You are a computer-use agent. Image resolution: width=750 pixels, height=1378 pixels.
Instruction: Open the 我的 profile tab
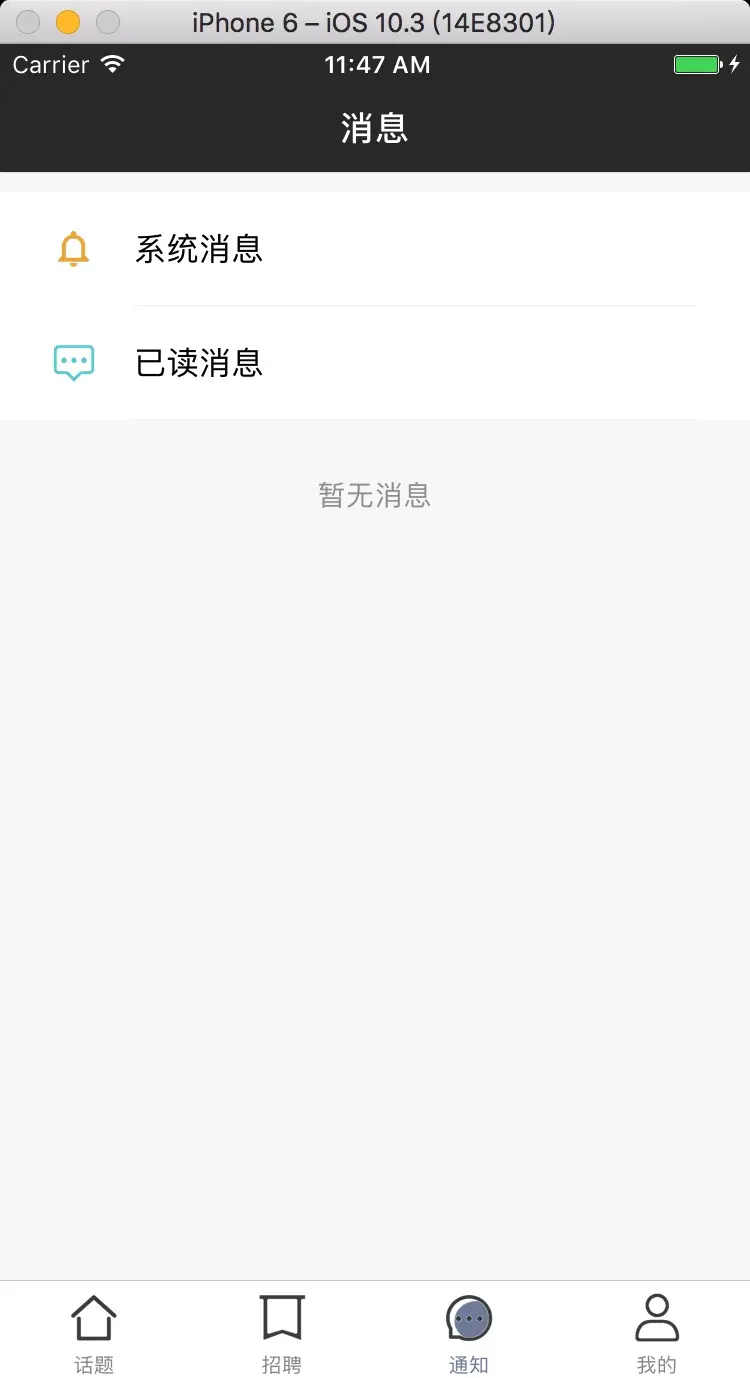656,1332
